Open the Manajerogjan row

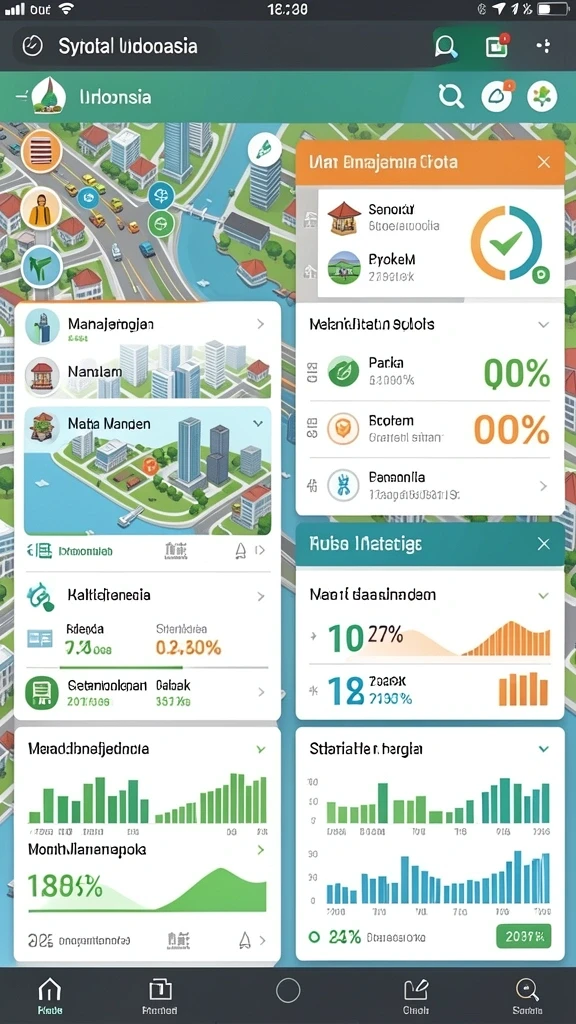click(x=148, y=327)
